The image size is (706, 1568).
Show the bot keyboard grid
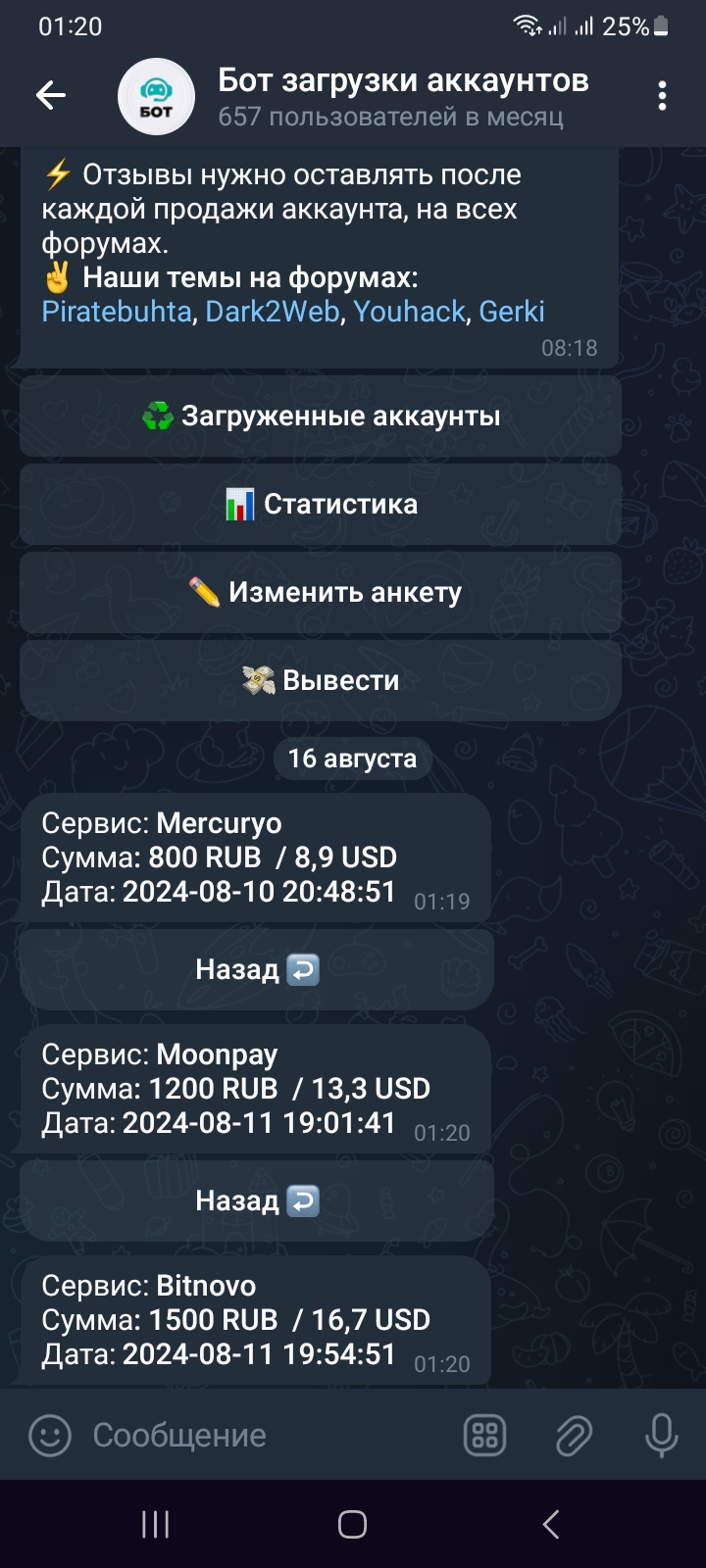tap(484, 1436)
